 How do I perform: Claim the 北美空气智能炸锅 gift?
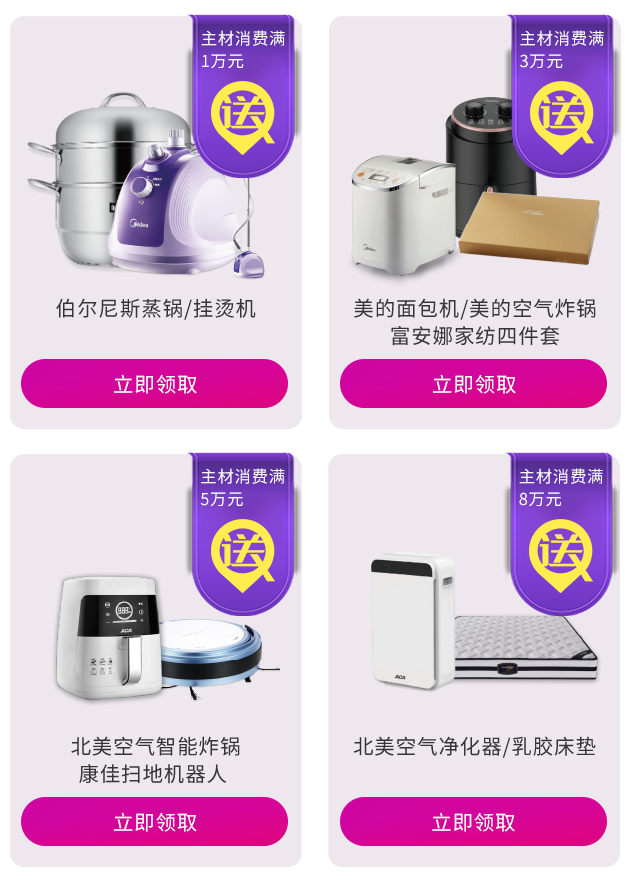pyautogui.click(x=155, y=822)
